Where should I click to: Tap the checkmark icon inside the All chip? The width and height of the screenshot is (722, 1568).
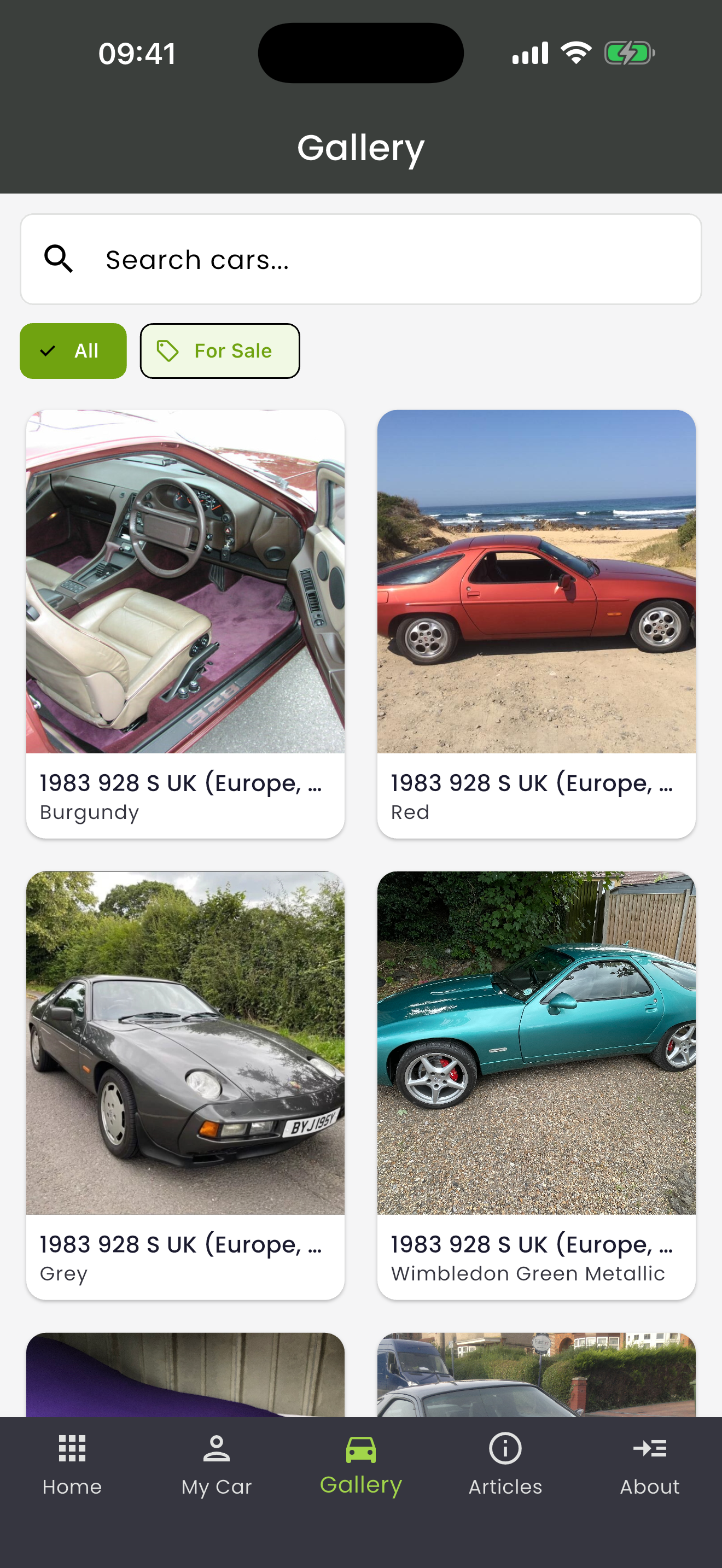coord(49,350)
